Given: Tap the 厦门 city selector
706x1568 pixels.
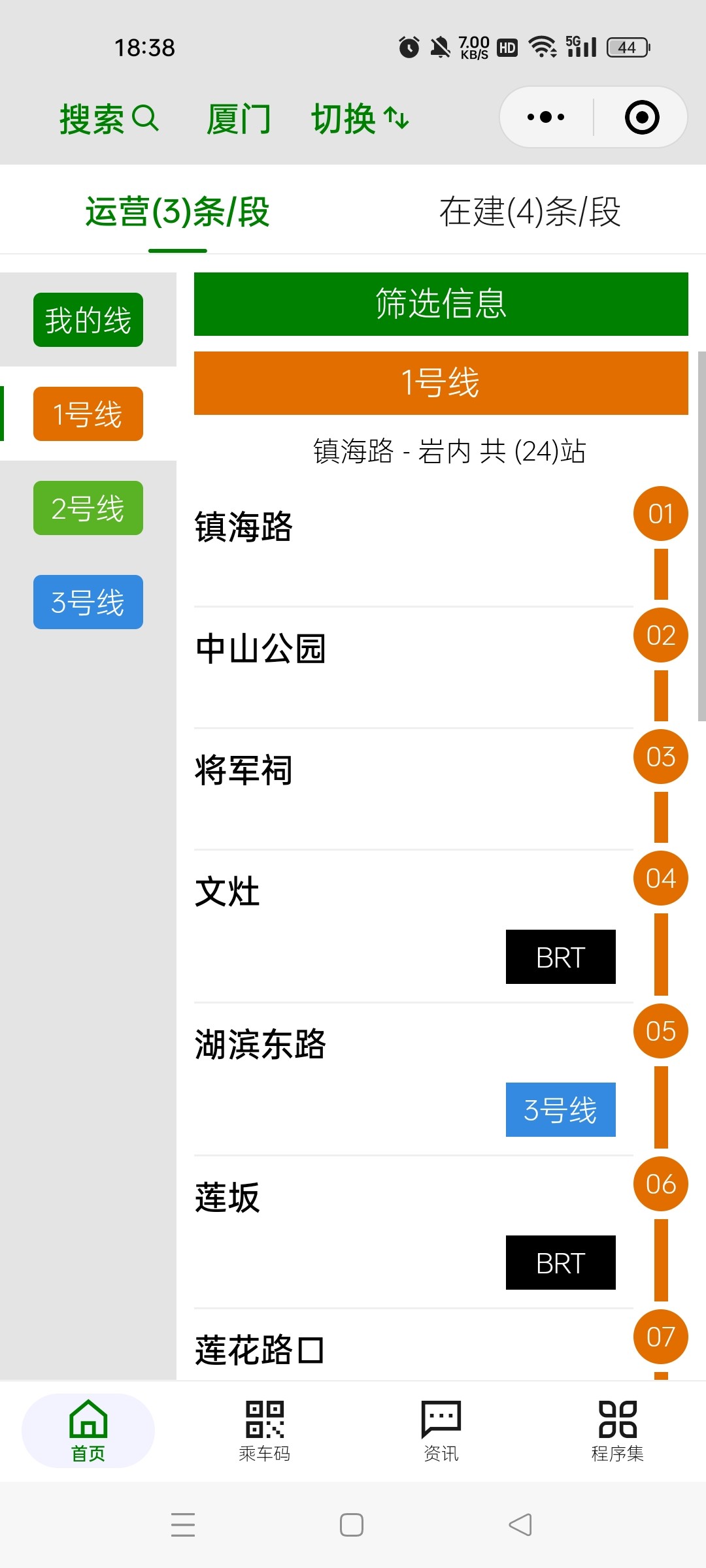Looking at the screenshot, I should tap(239, 119).
